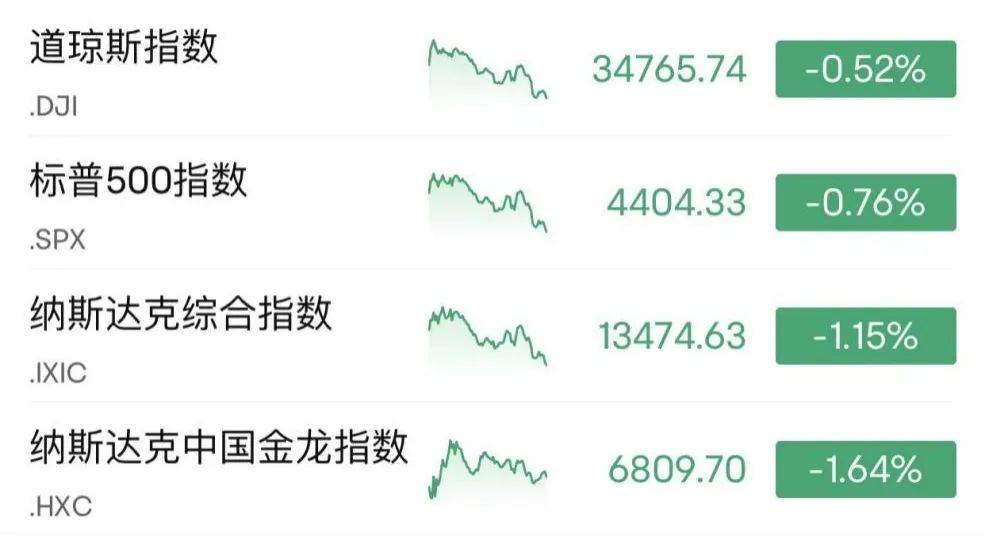Tap the -1.64% change badge

pyautogui.click(x=865, y=469)
